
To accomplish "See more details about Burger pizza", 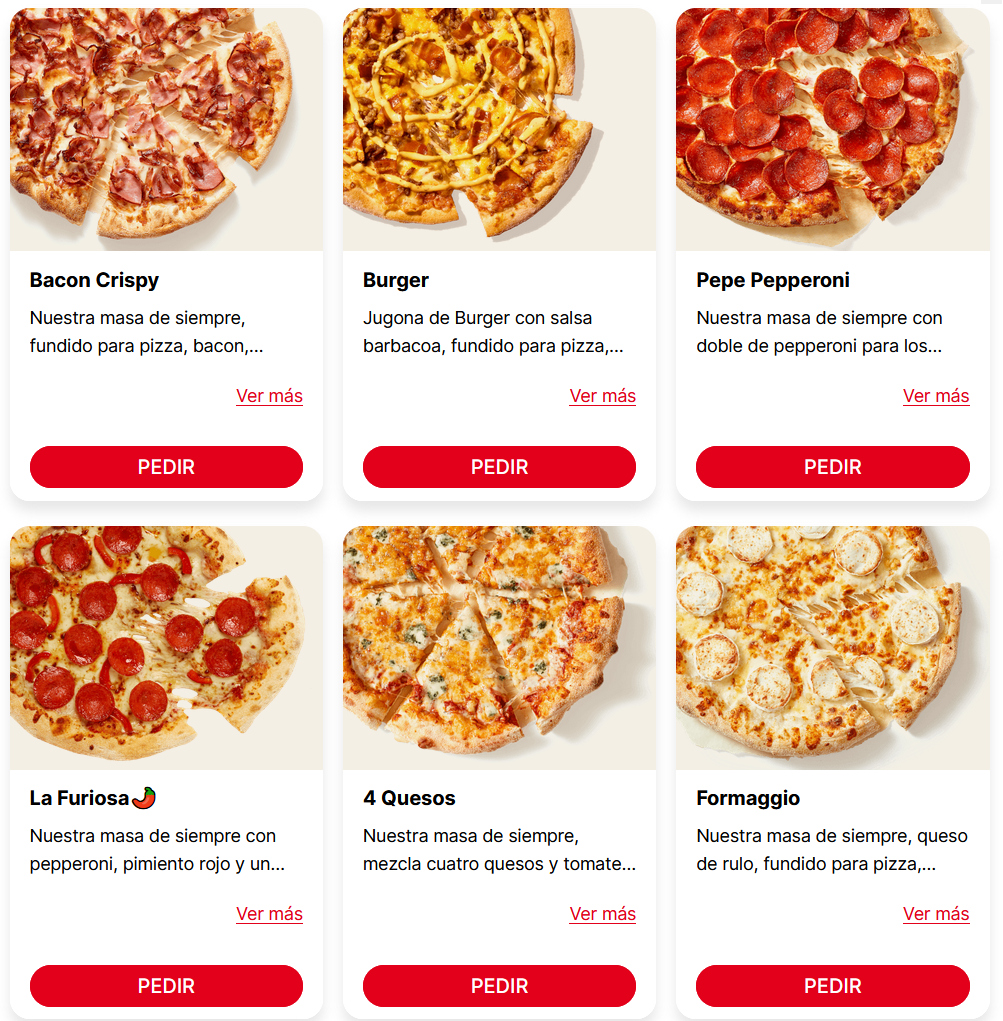I will 602,396.
